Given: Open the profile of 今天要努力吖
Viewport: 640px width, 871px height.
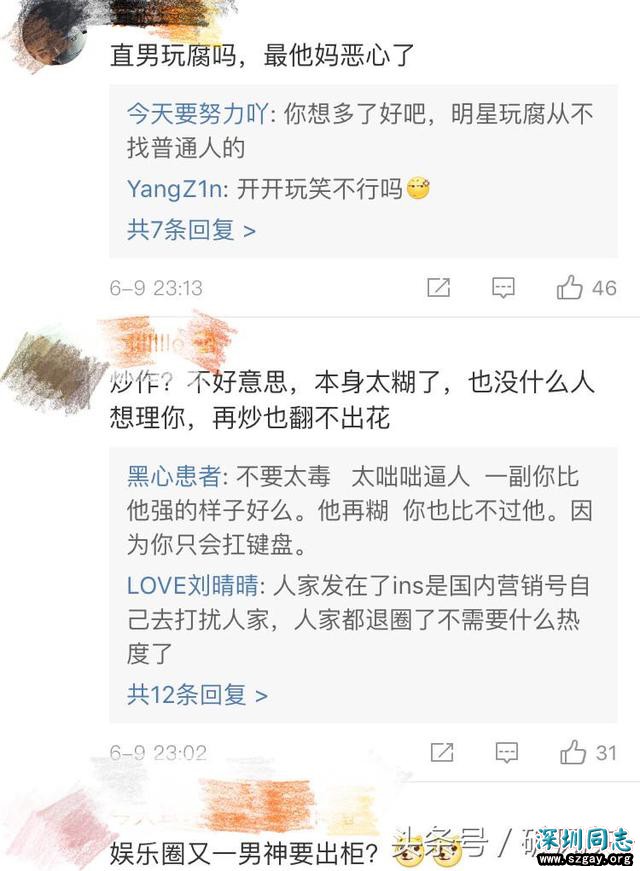Looking at the screenshot, I should pyautogui.click(x=196, y=113).
